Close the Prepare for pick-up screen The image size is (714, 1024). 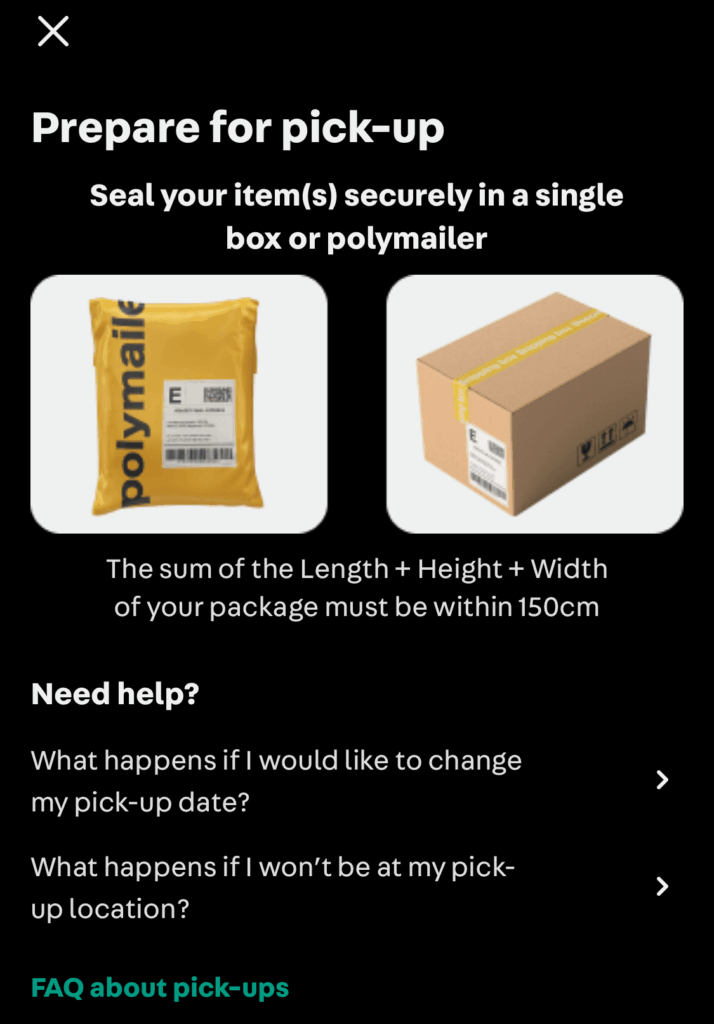click(x=53, y=32)
